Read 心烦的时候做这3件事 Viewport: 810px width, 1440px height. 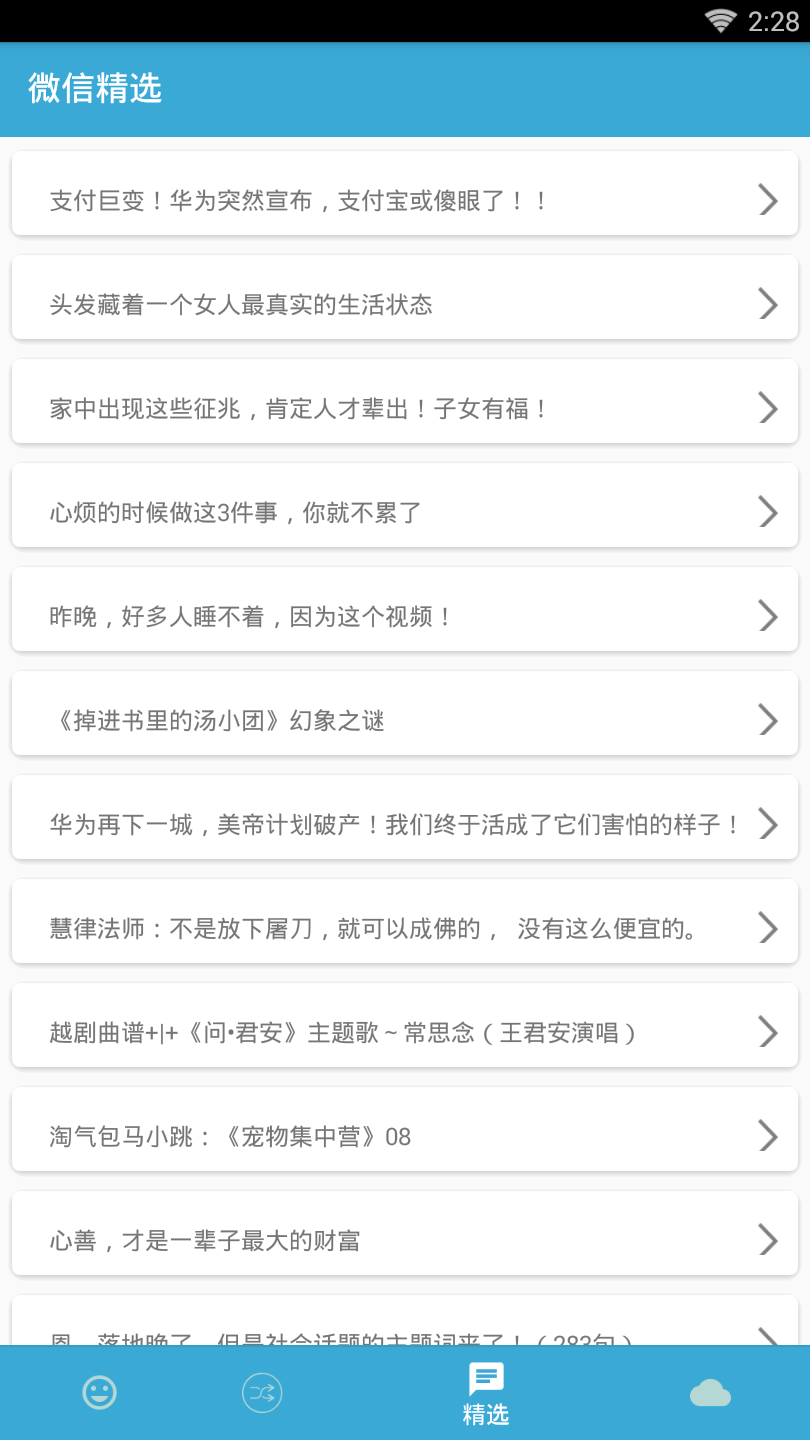404,512
